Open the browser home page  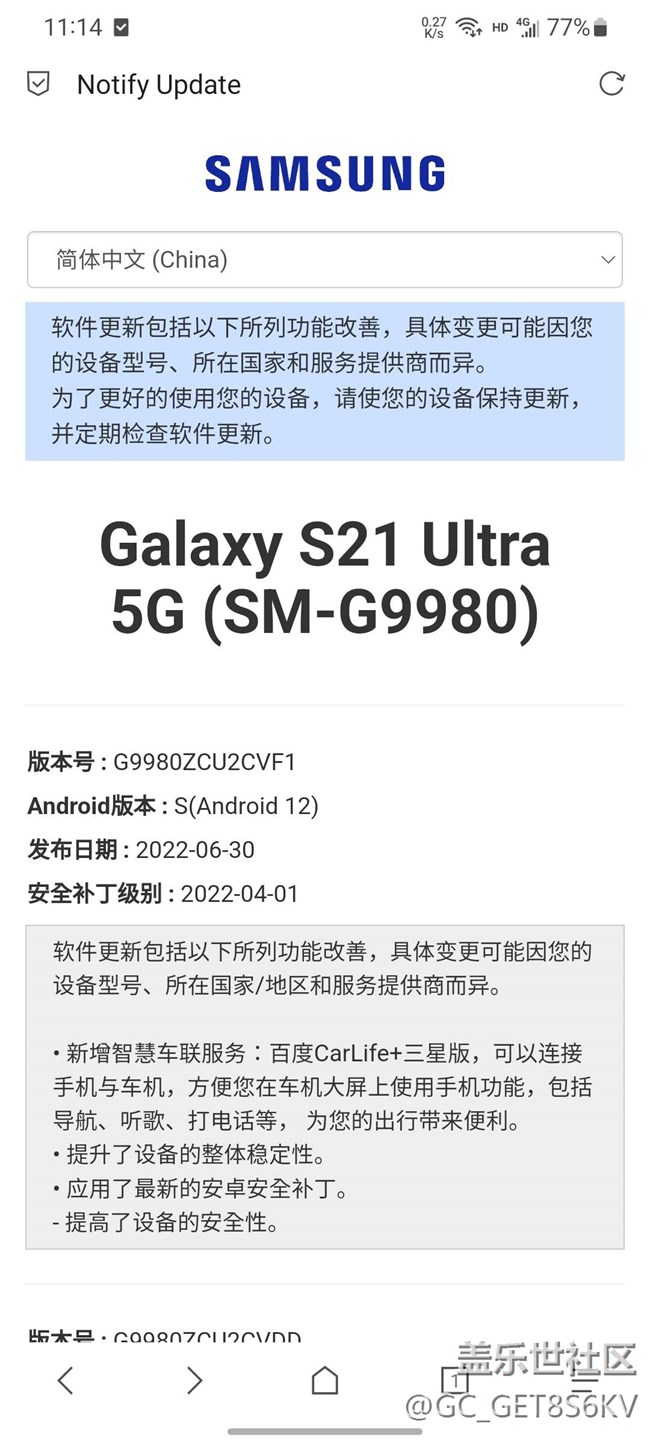[325, 1381]
